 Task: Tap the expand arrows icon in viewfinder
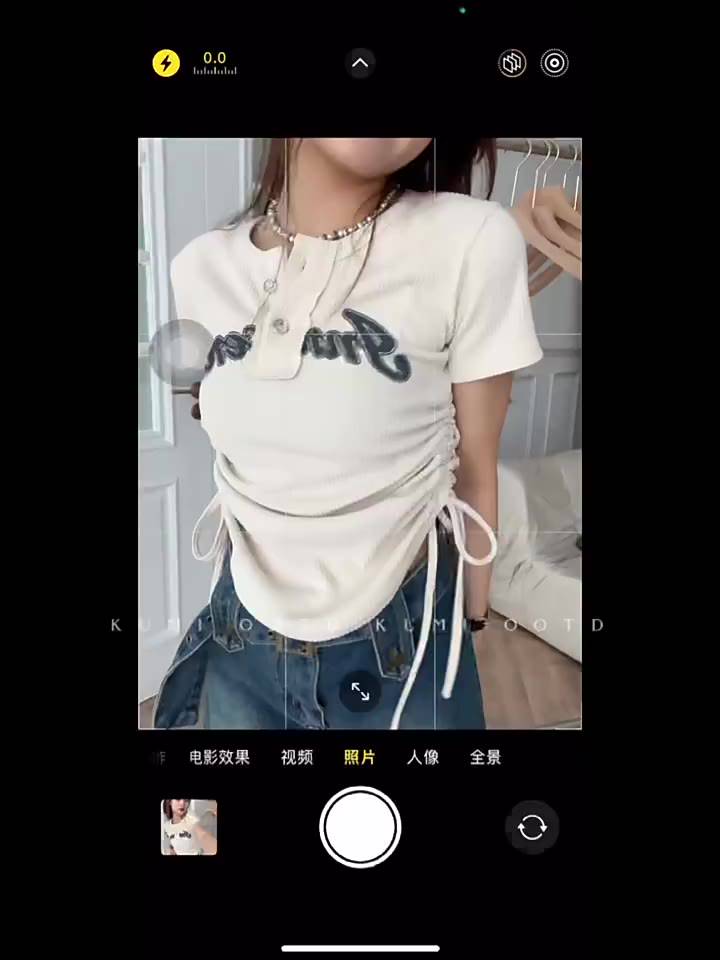tap(360, 691)
